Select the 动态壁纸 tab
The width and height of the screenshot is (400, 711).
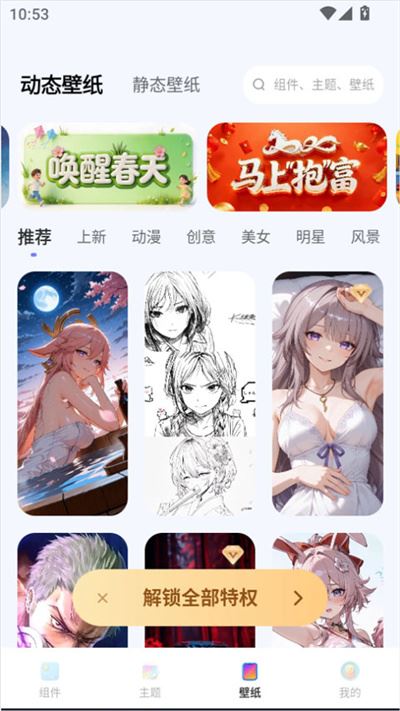click(62, 85)
